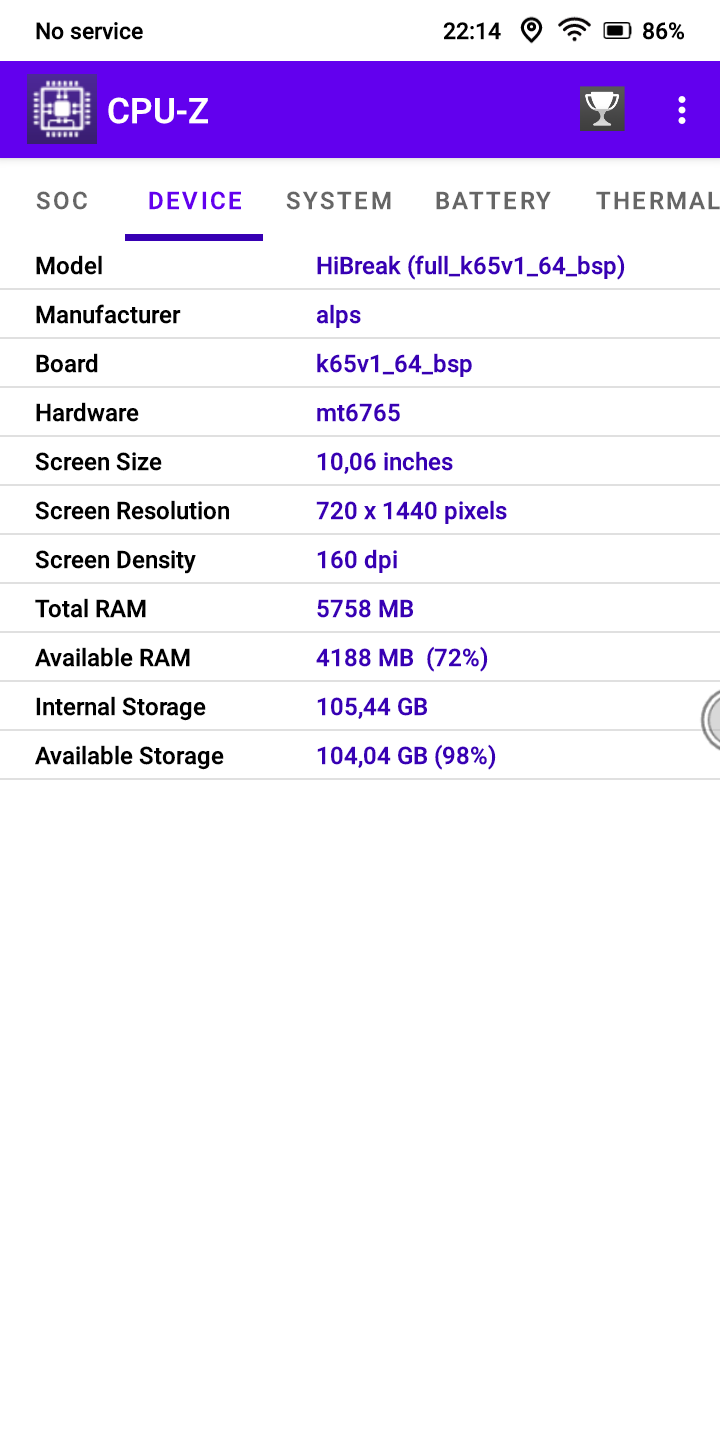Screen dimensions: 720x1440
Task: Tap the floating assistive button at screen edge
Action: pos(711,719)
